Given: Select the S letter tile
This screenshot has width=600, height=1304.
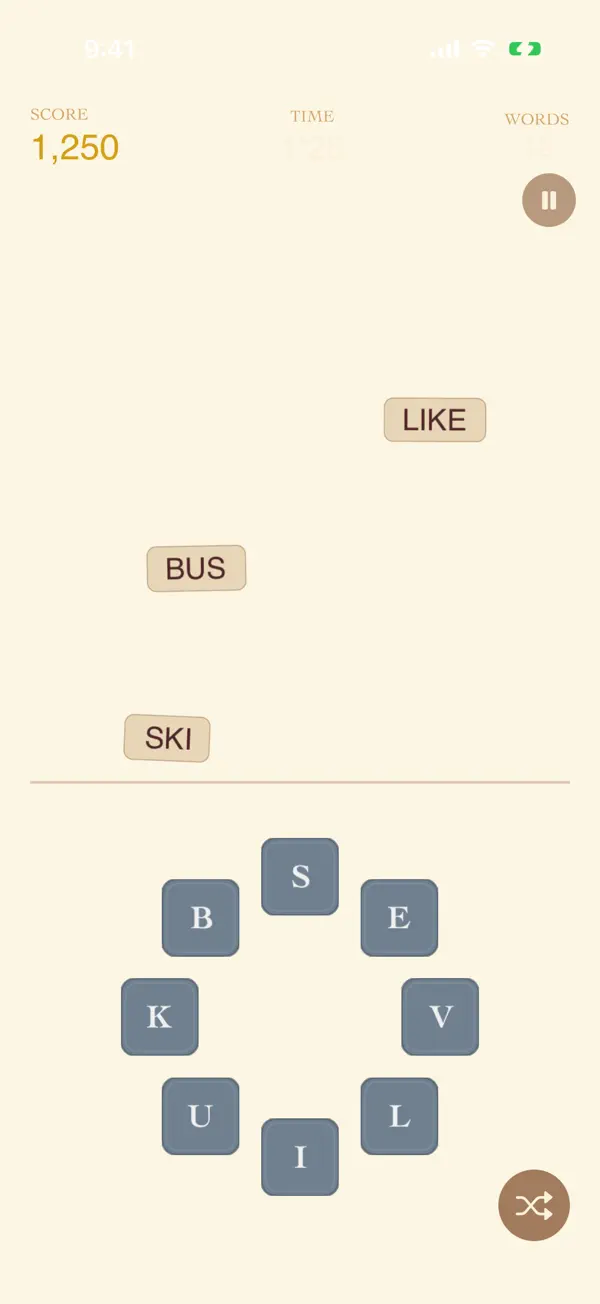Looking at the screenshot, I should (x=300, y=876).
